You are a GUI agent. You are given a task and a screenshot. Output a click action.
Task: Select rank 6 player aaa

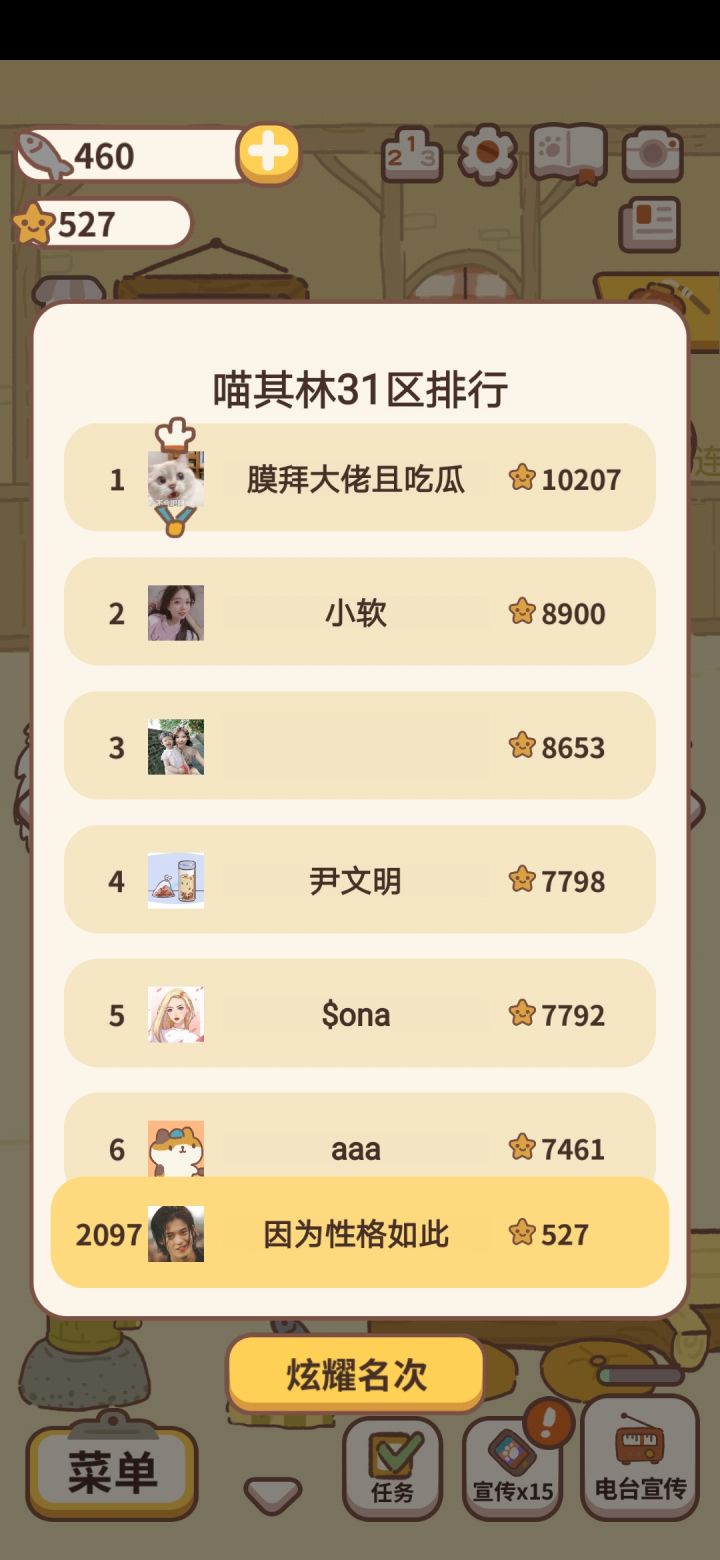(x=357, y=1148)
